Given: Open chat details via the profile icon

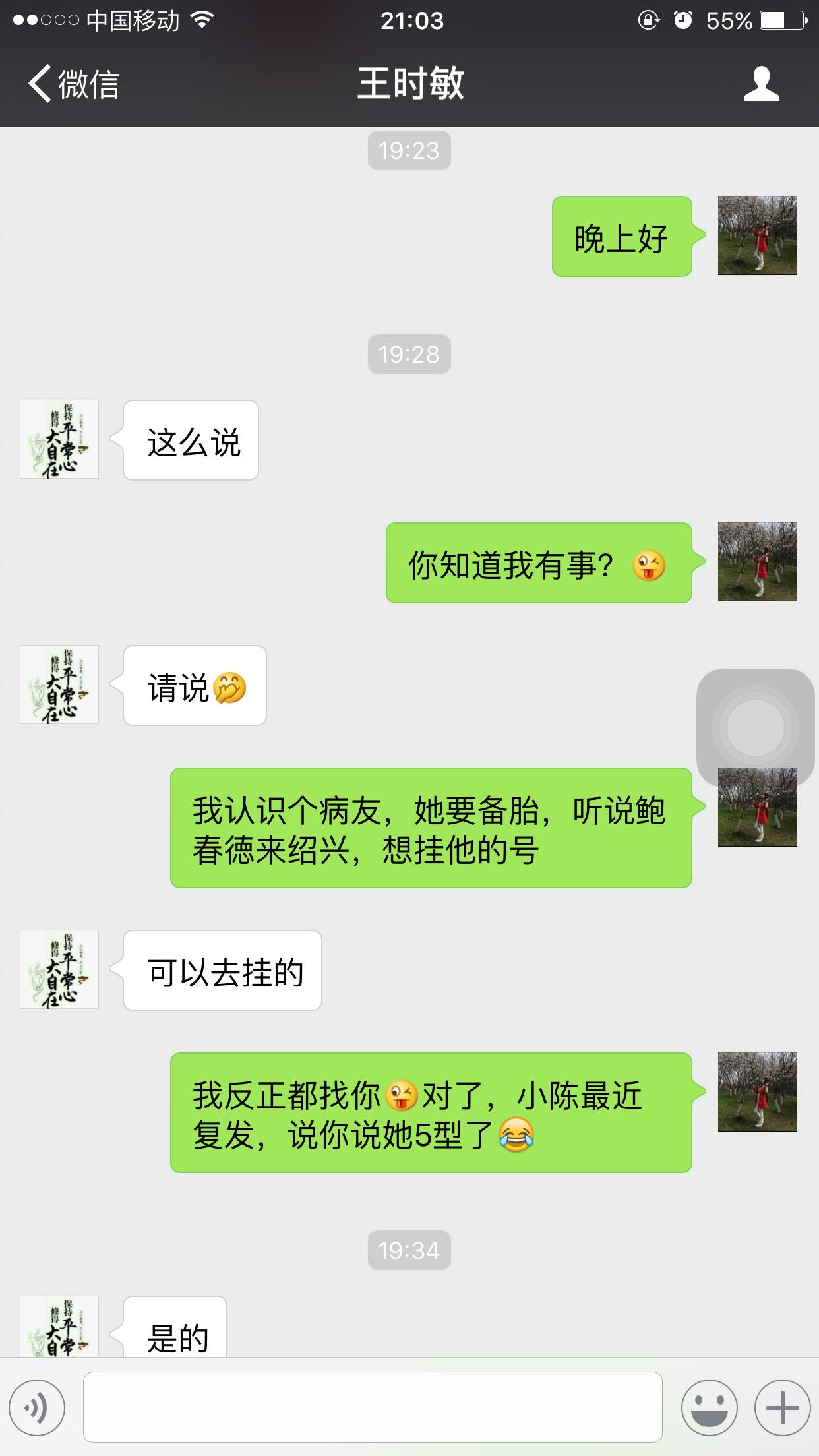Looking at the screenshot, I should pos(761,84).
